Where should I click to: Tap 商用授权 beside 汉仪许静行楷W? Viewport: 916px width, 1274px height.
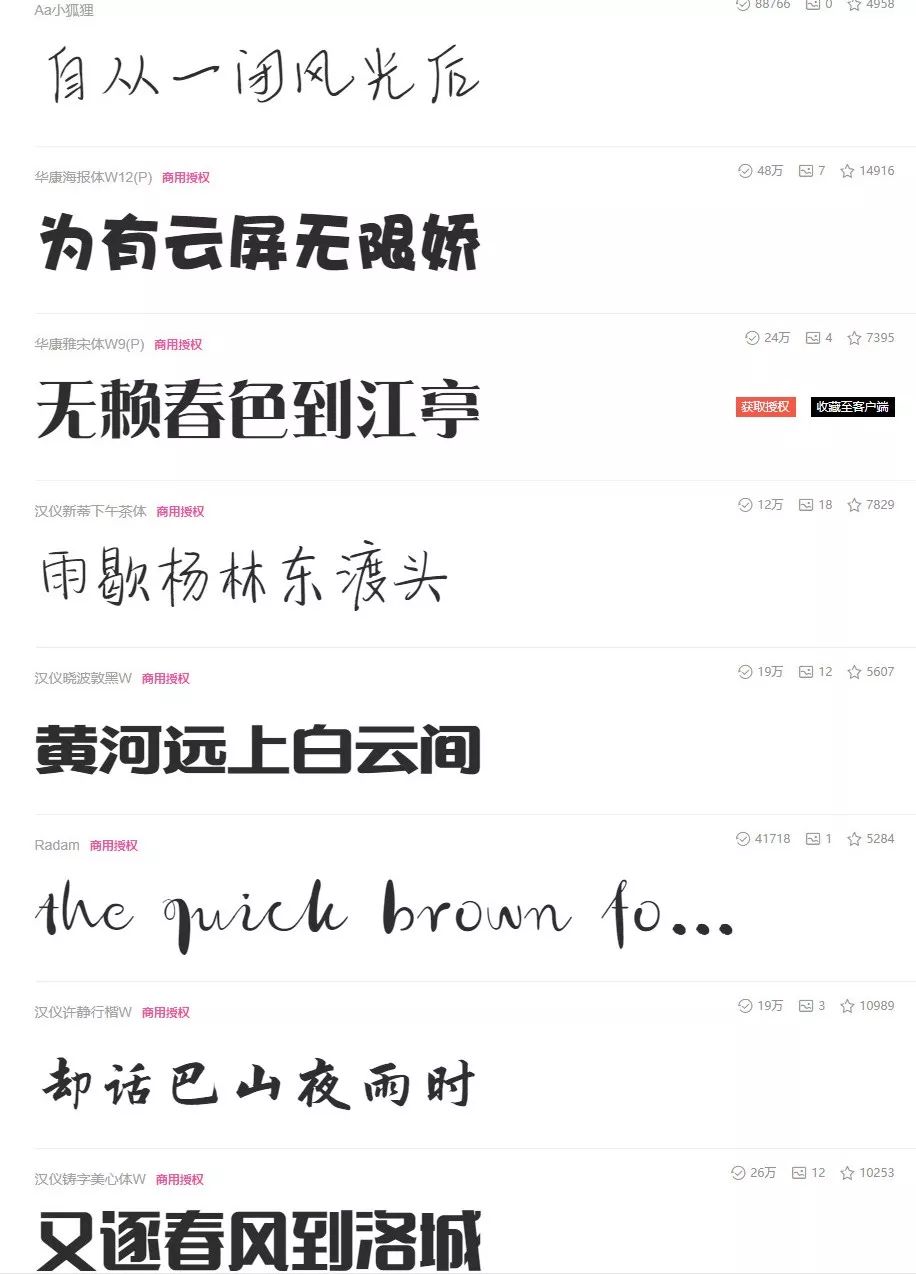click(x=166, y=1013)
